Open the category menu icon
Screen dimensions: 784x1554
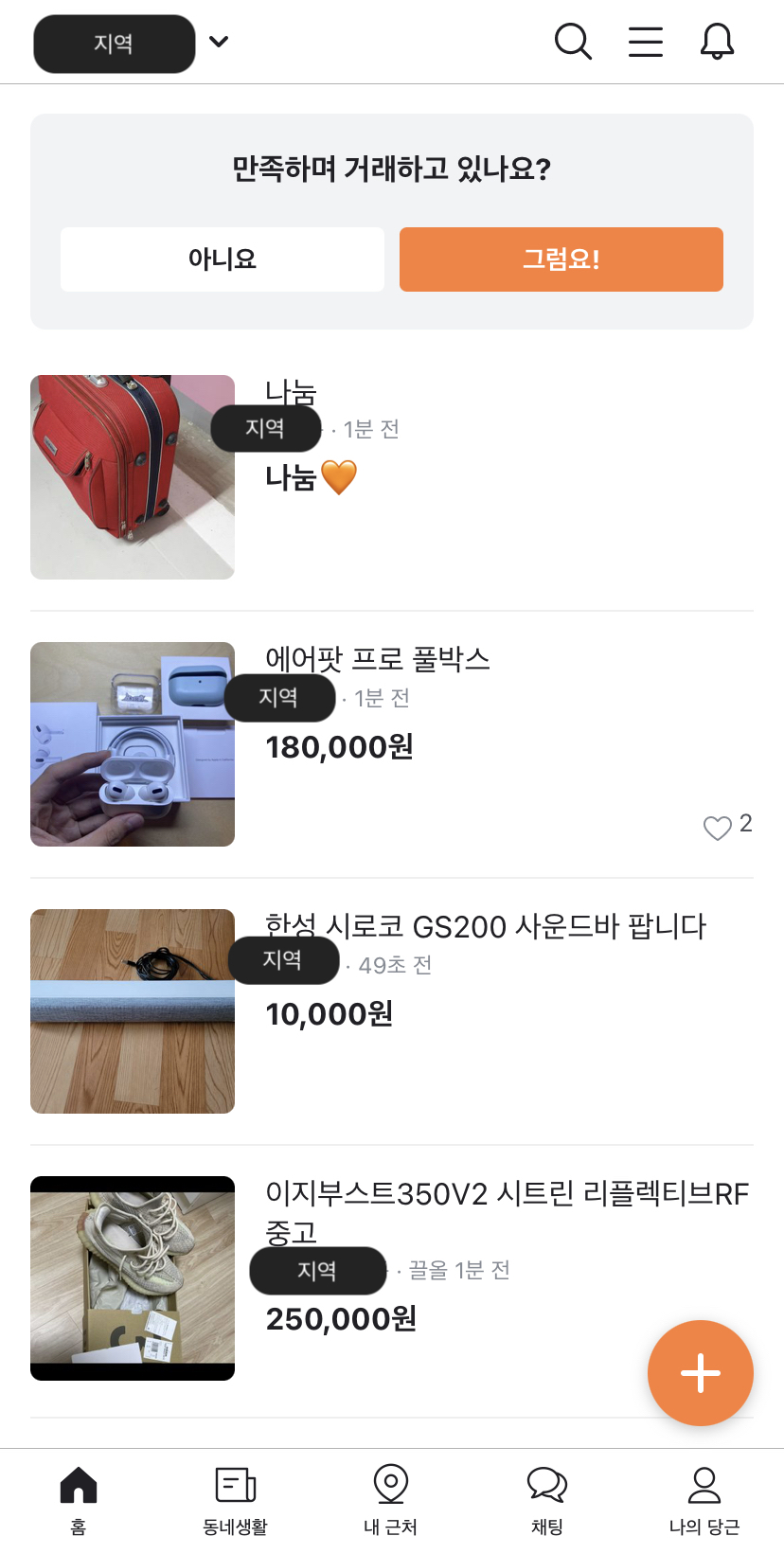pos(646,42)
